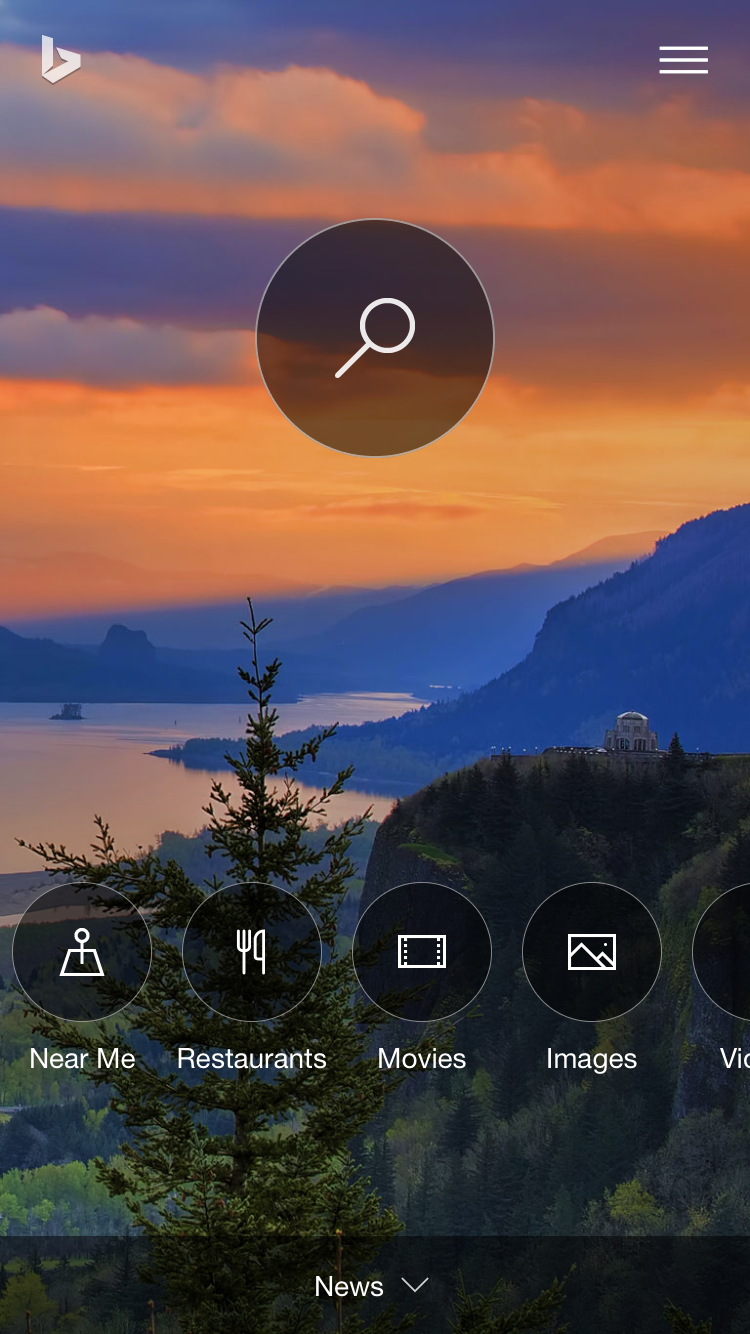750x1334 pixels.
Task: Expand the News panel
Action: (372, 1286)
